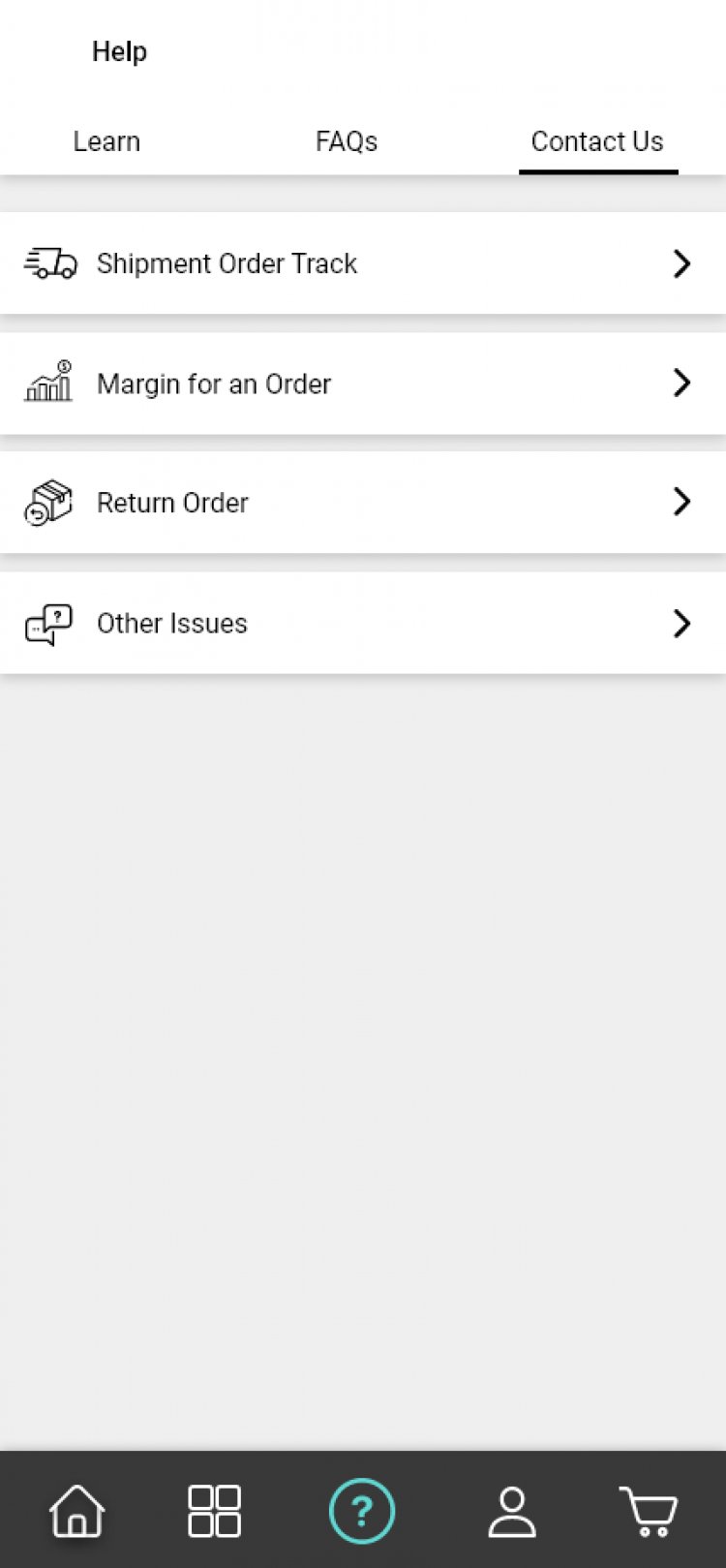The height and width of the screenshot is (1568, 726).
Task: Open the profile account icon
Action: pyautogui.click(x=511, y=1510)
